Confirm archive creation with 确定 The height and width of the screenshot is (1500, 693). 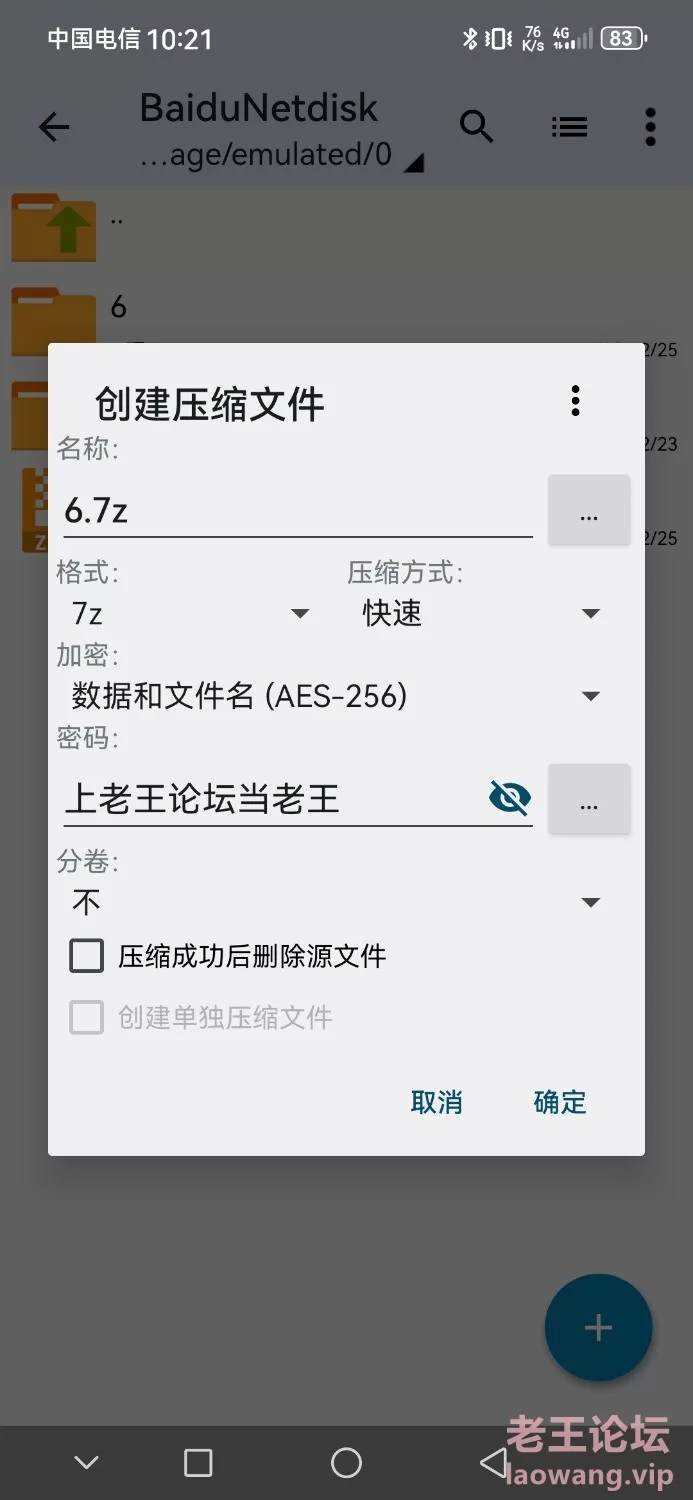coord(560,1102)
